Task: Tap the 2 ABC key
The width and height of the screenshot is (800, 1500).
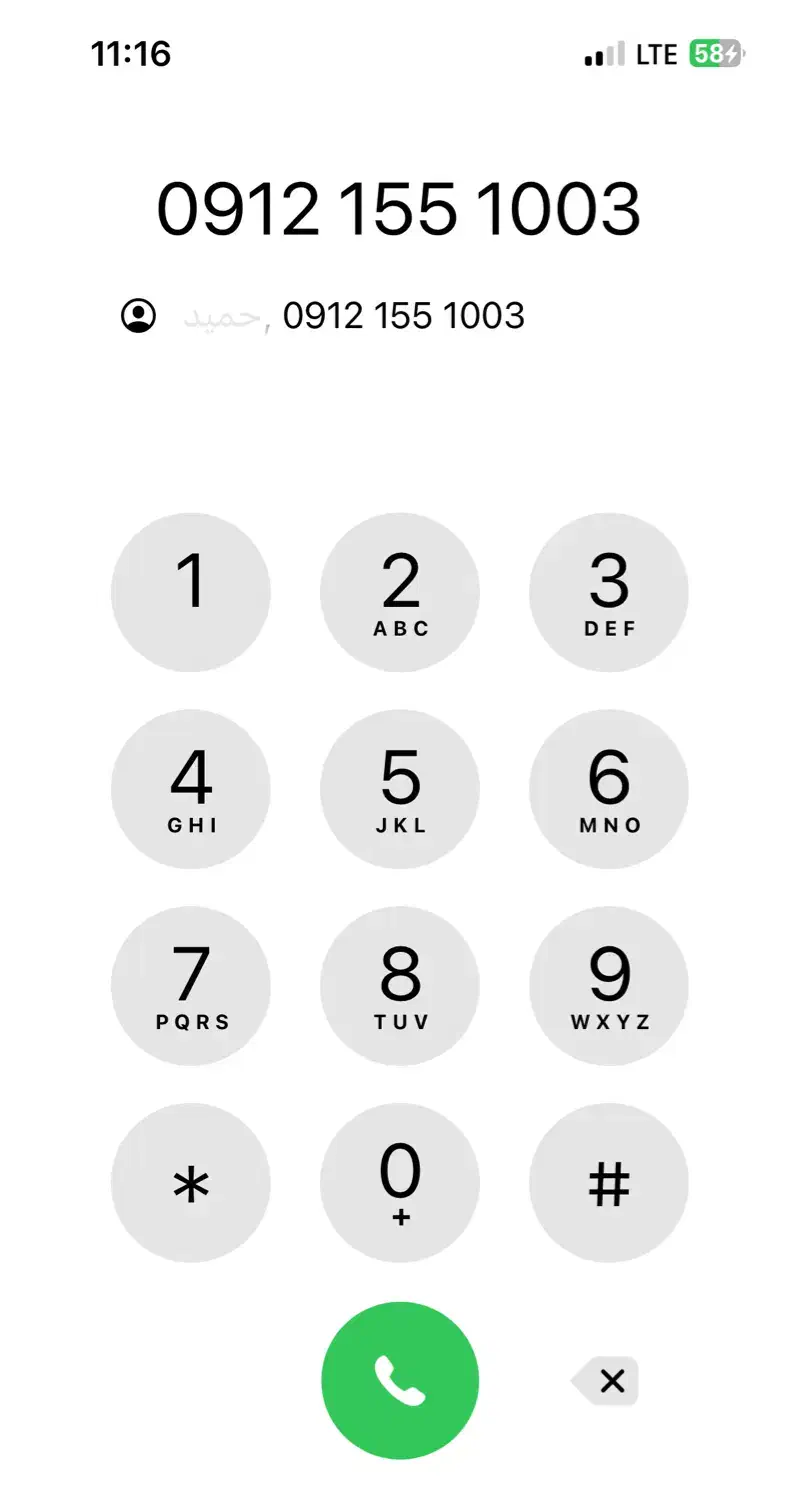Action: [400, 593]
